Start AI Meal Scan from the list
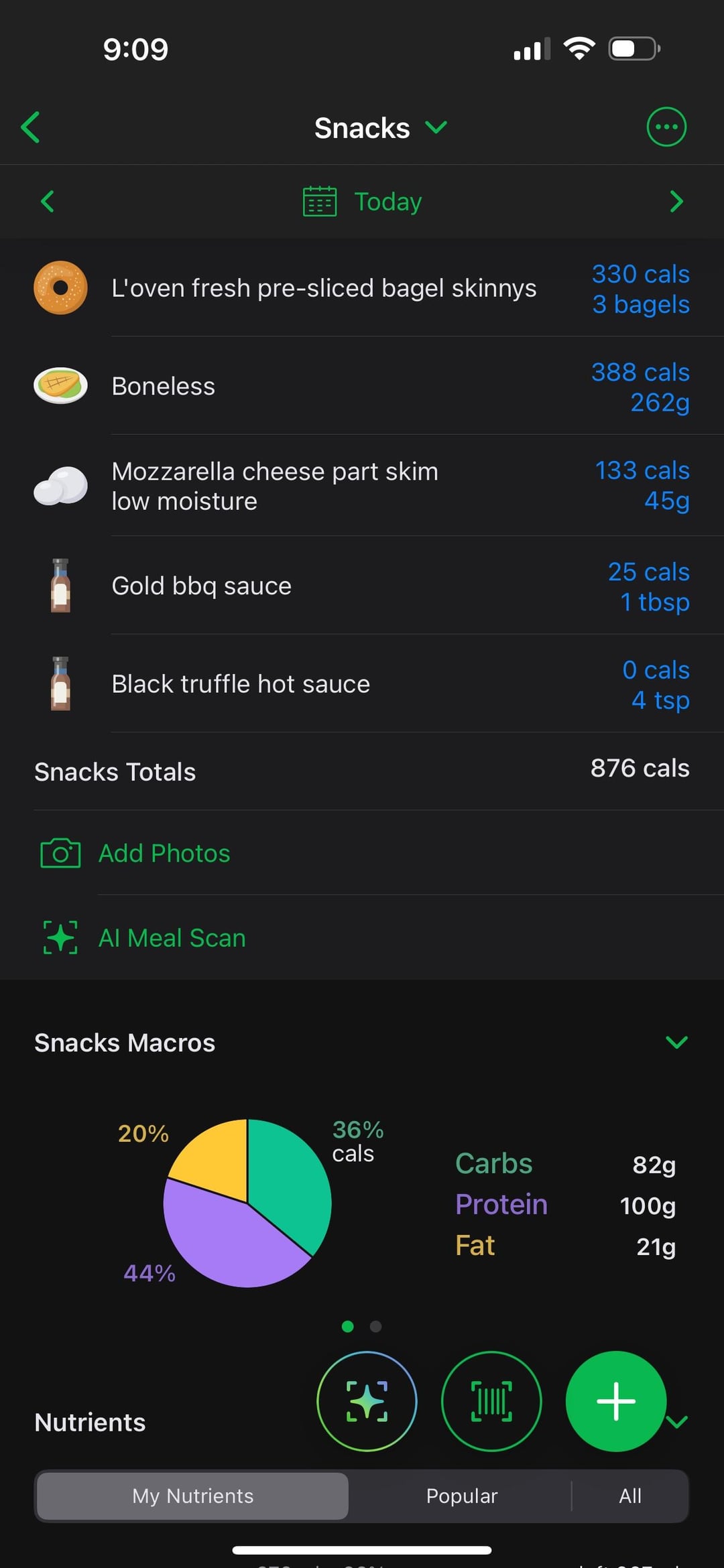Screen dimensions: 724x1568 point(362,937)
